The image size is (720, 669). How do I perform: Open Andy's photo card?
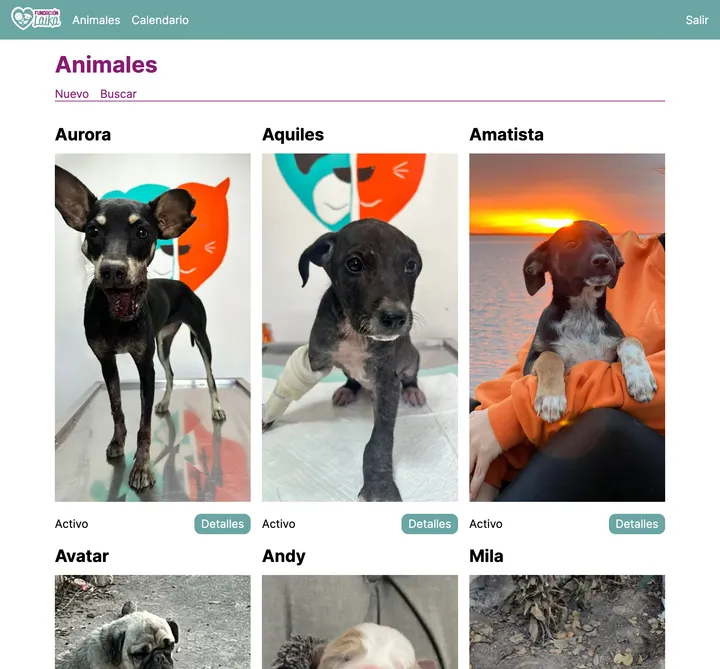(359, 622)
